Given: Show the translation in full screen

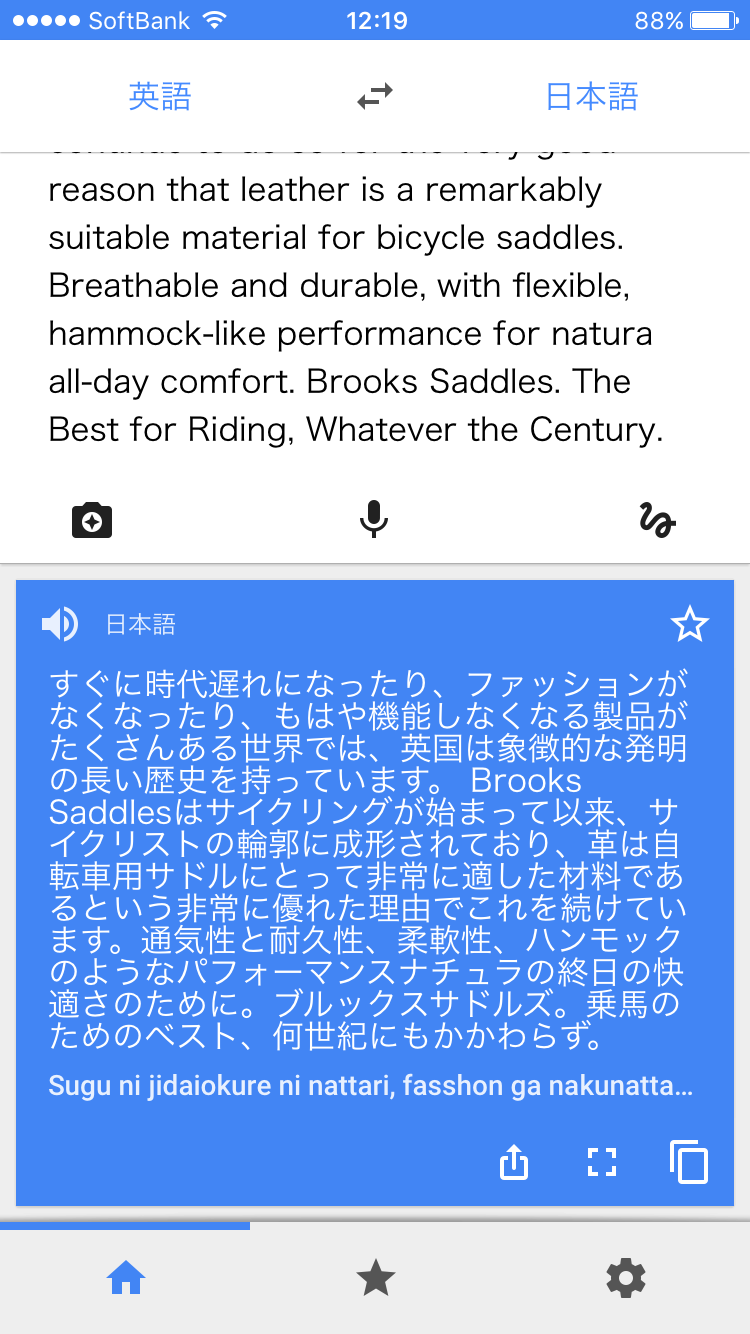Looking at the screenshot, I should click(601, 1162).
